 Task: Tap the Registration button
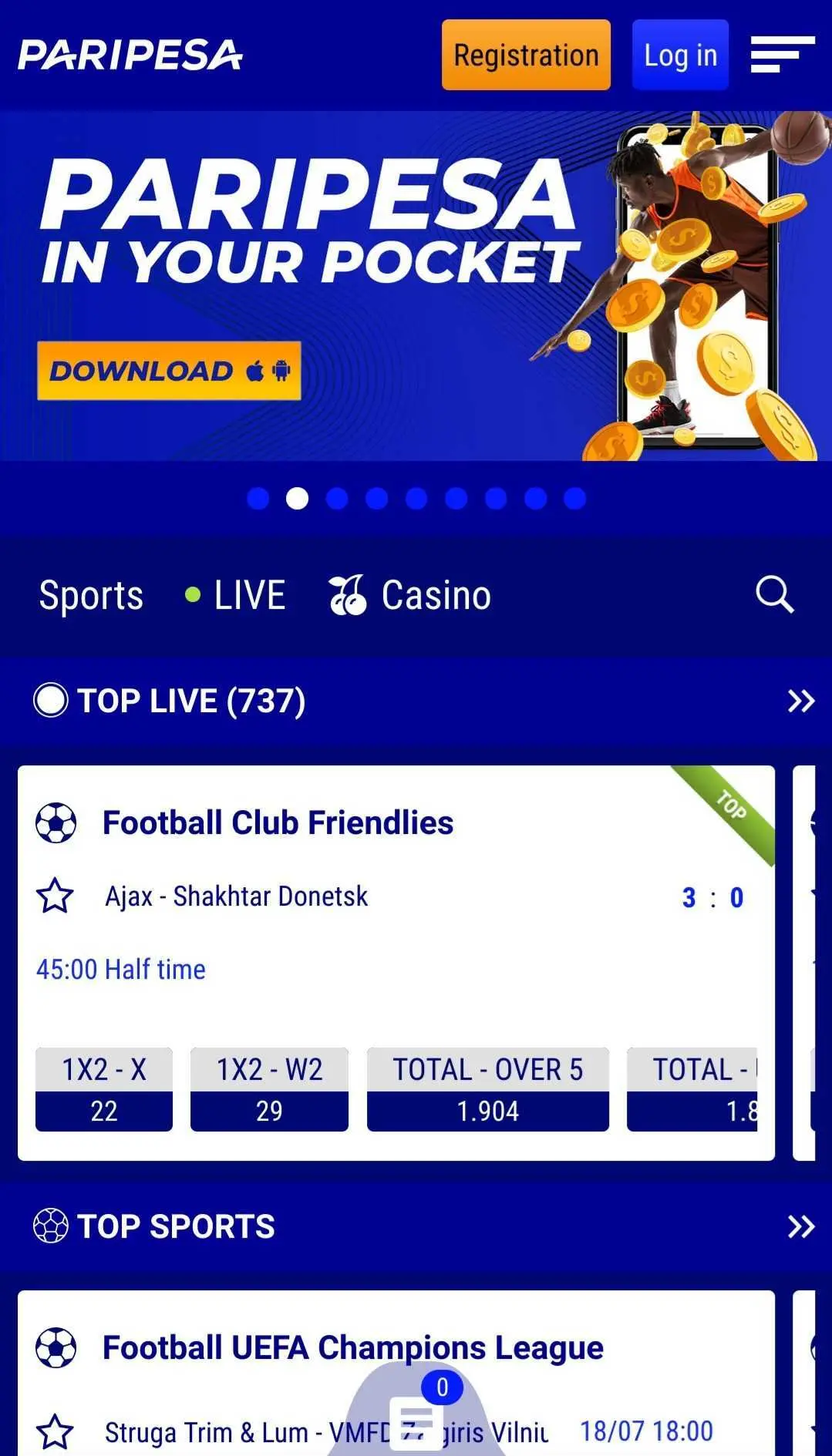coord(526,55)
